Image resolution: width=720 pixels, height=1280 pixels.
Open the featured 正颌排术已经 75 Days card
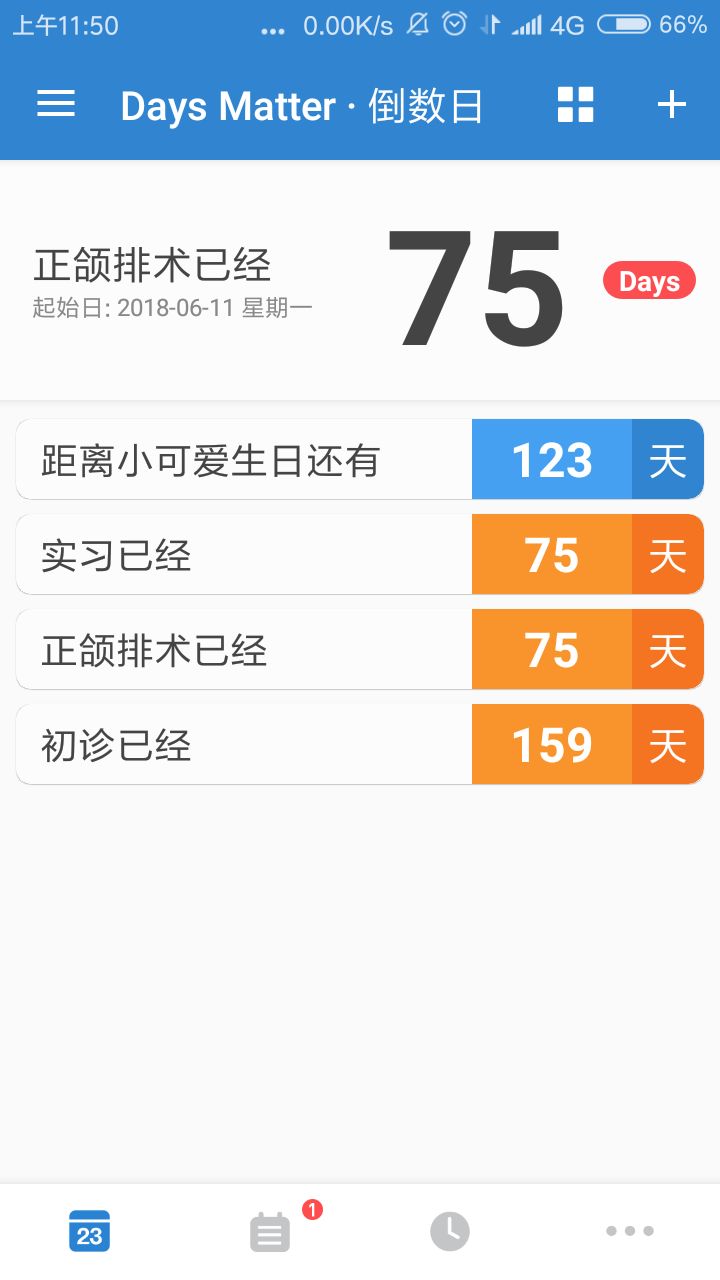pyautogui.click(x=360, y=281)
